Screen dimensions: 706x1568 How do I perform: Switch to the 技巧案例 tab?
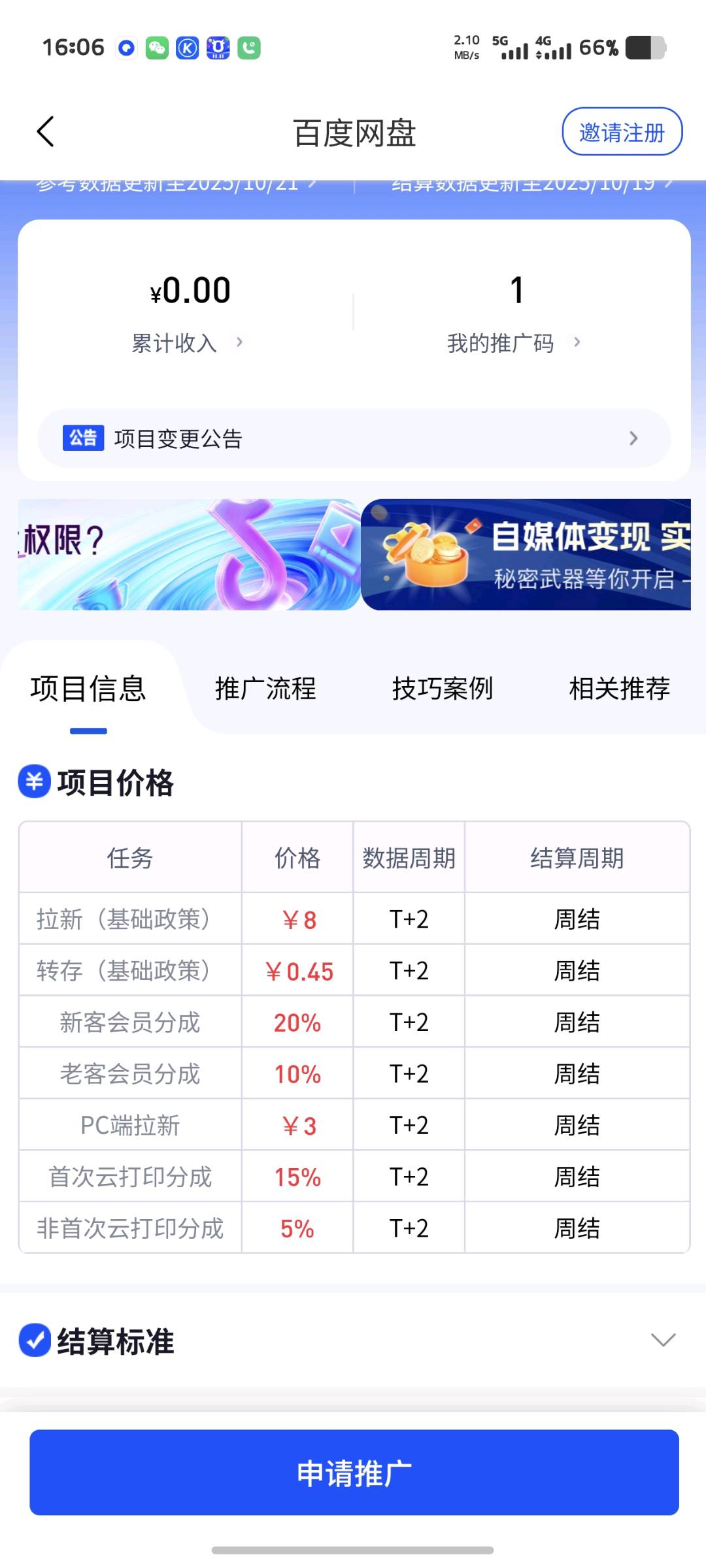pos(443,689)
